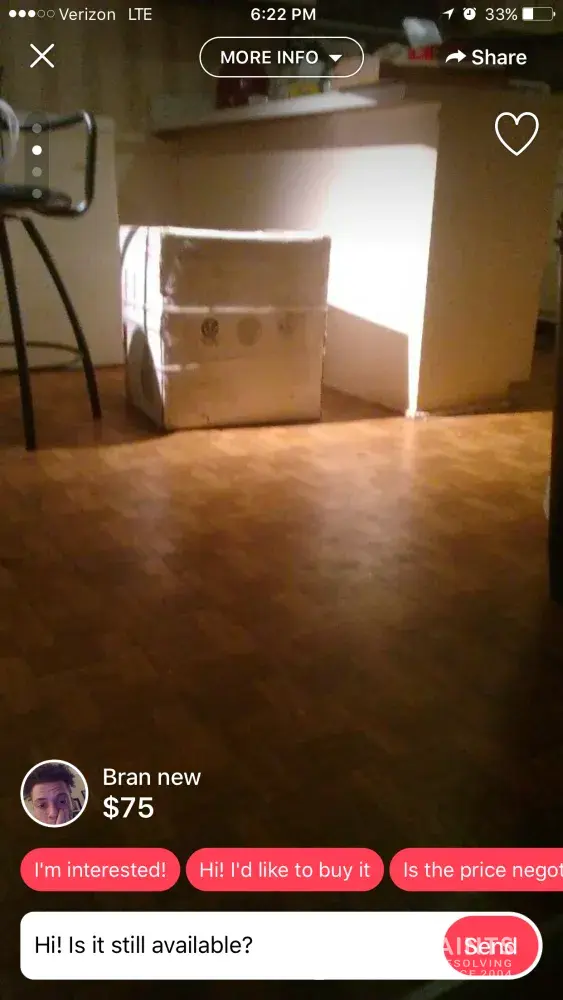Send the "I'm interested!" quick reply
This screenshot has height=1000, width=563.
[x=100, y=870]
